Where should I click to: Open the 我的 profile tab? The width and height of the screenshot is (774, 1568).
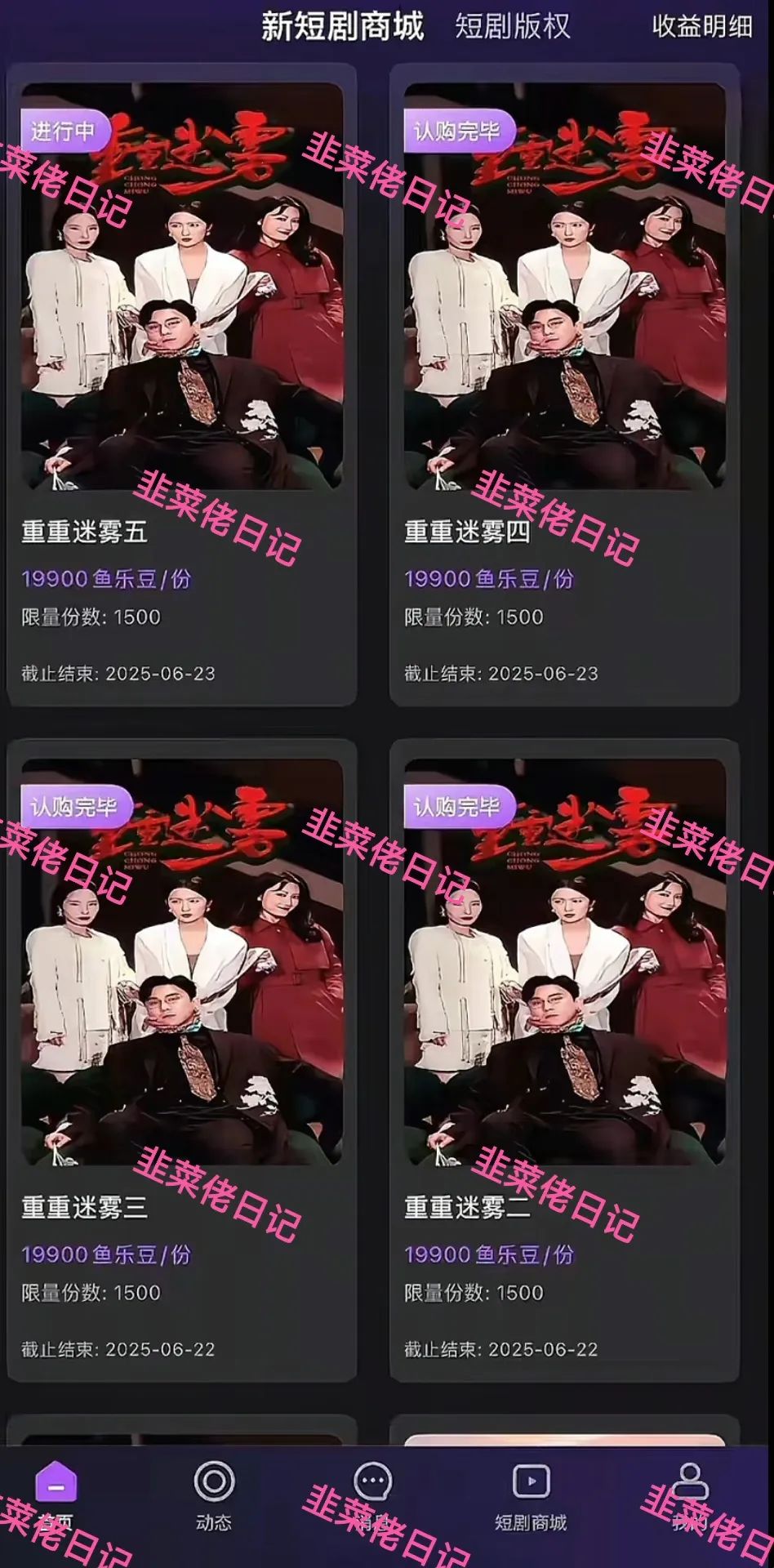click(690, 1496)
